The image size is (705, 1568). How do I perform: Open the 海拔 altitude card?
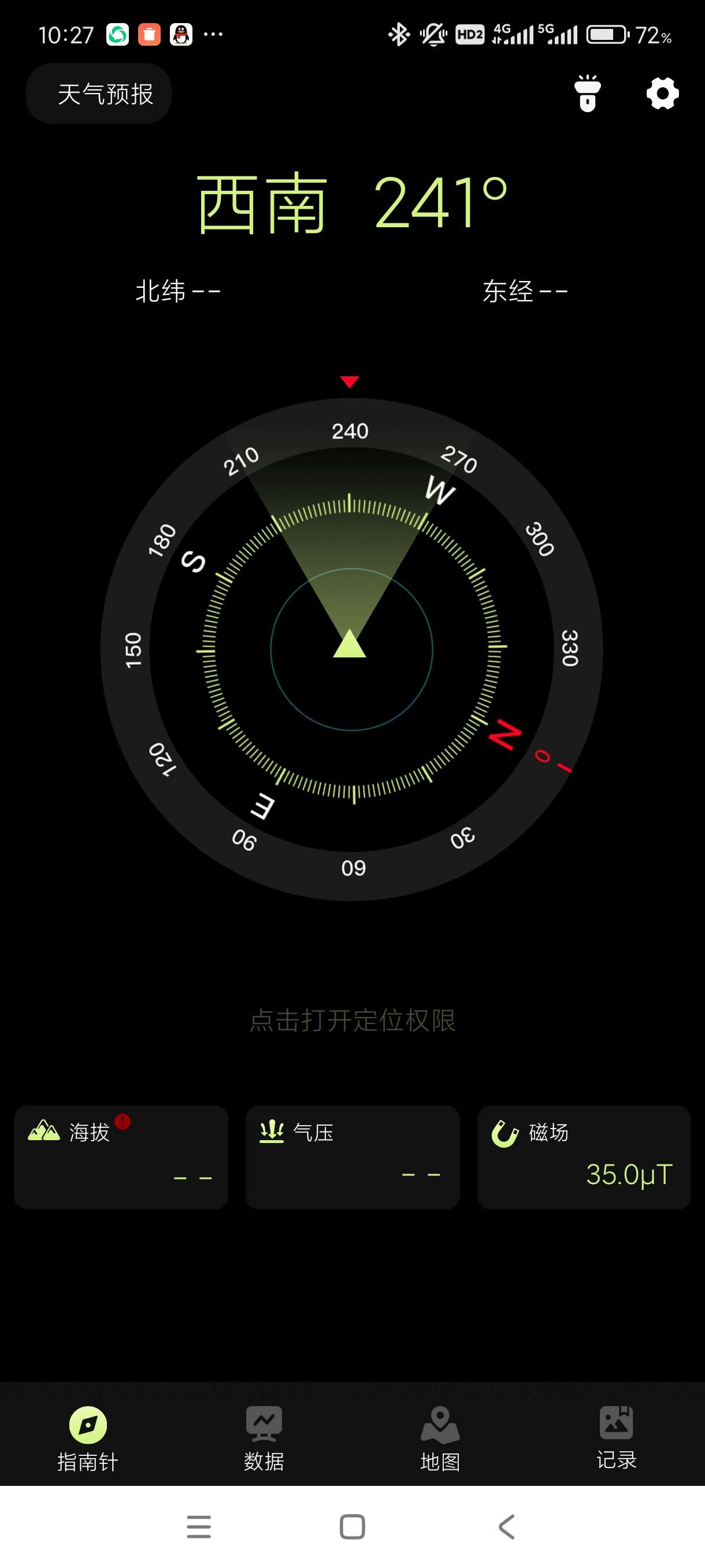[x=121, y=1156]
